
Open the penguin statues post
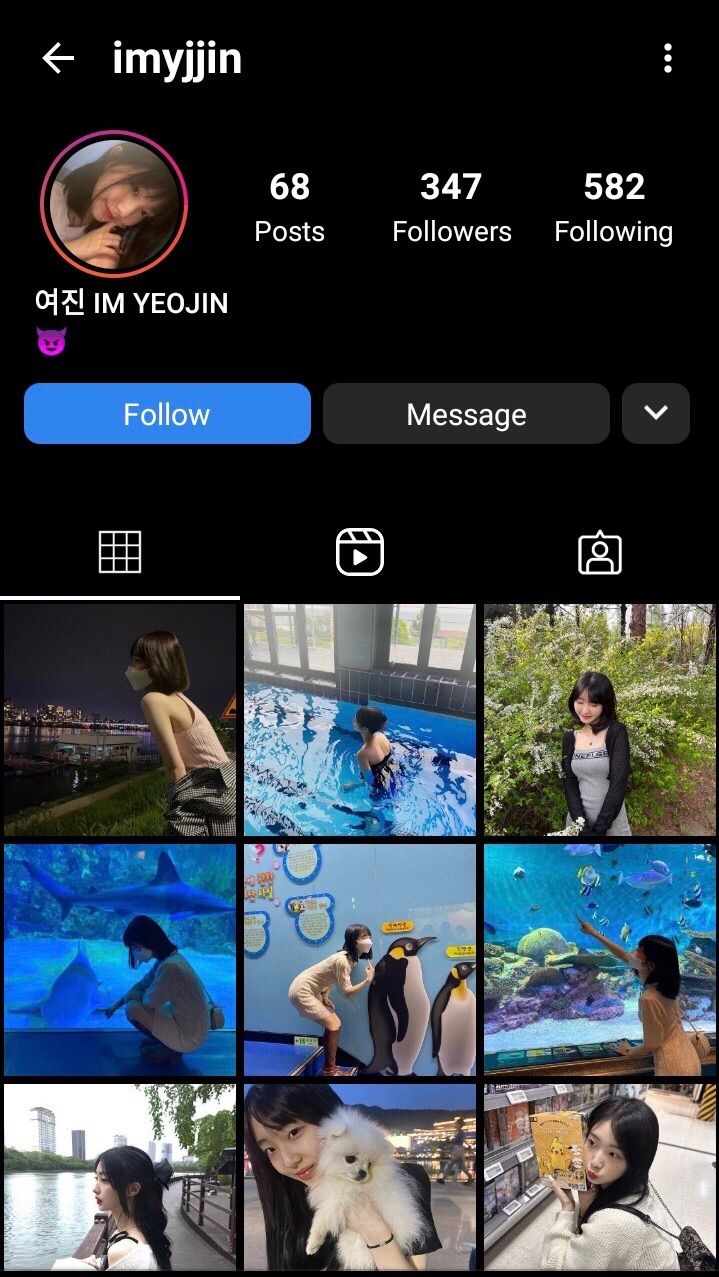[360, 960]
